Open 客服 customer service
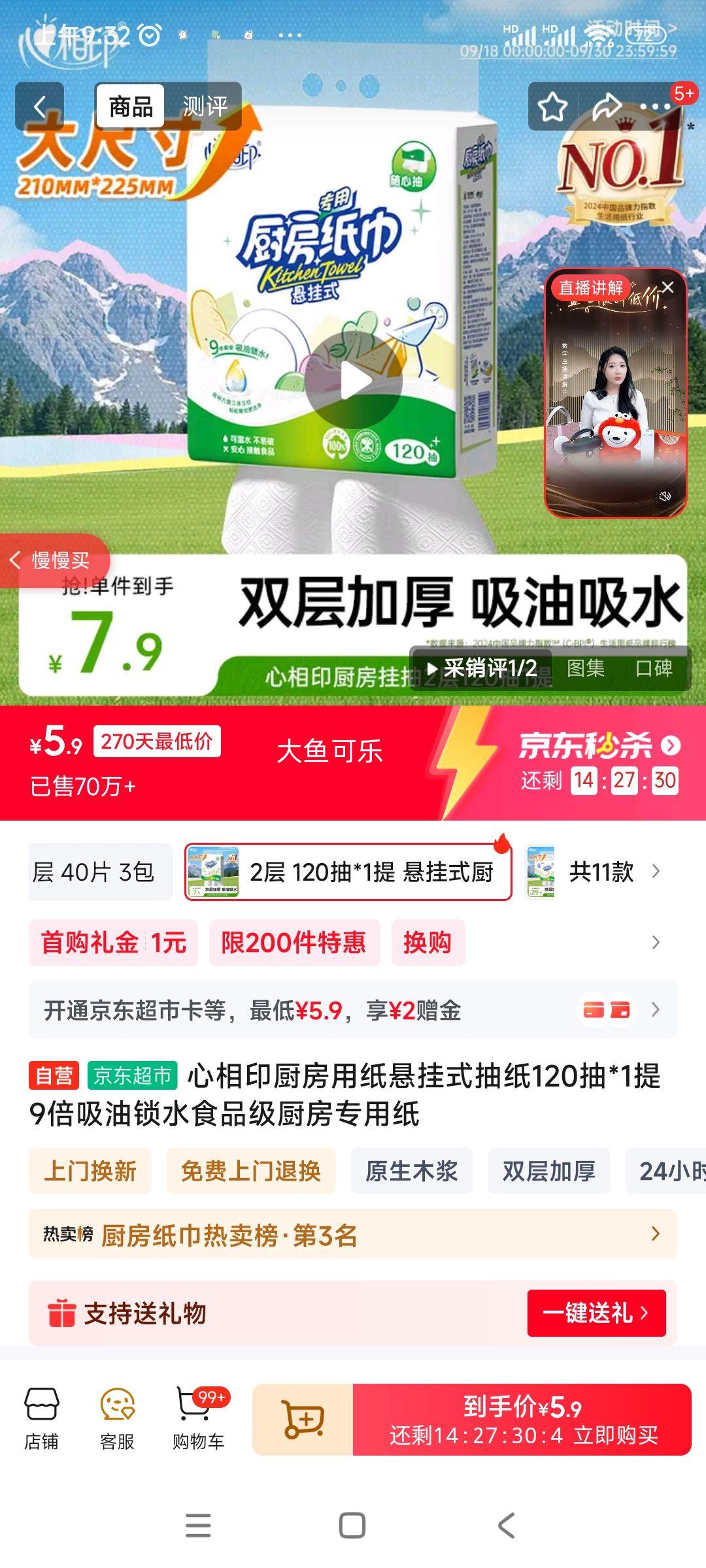Viewport: 706px width, 1568px height. click(117, 1419)
